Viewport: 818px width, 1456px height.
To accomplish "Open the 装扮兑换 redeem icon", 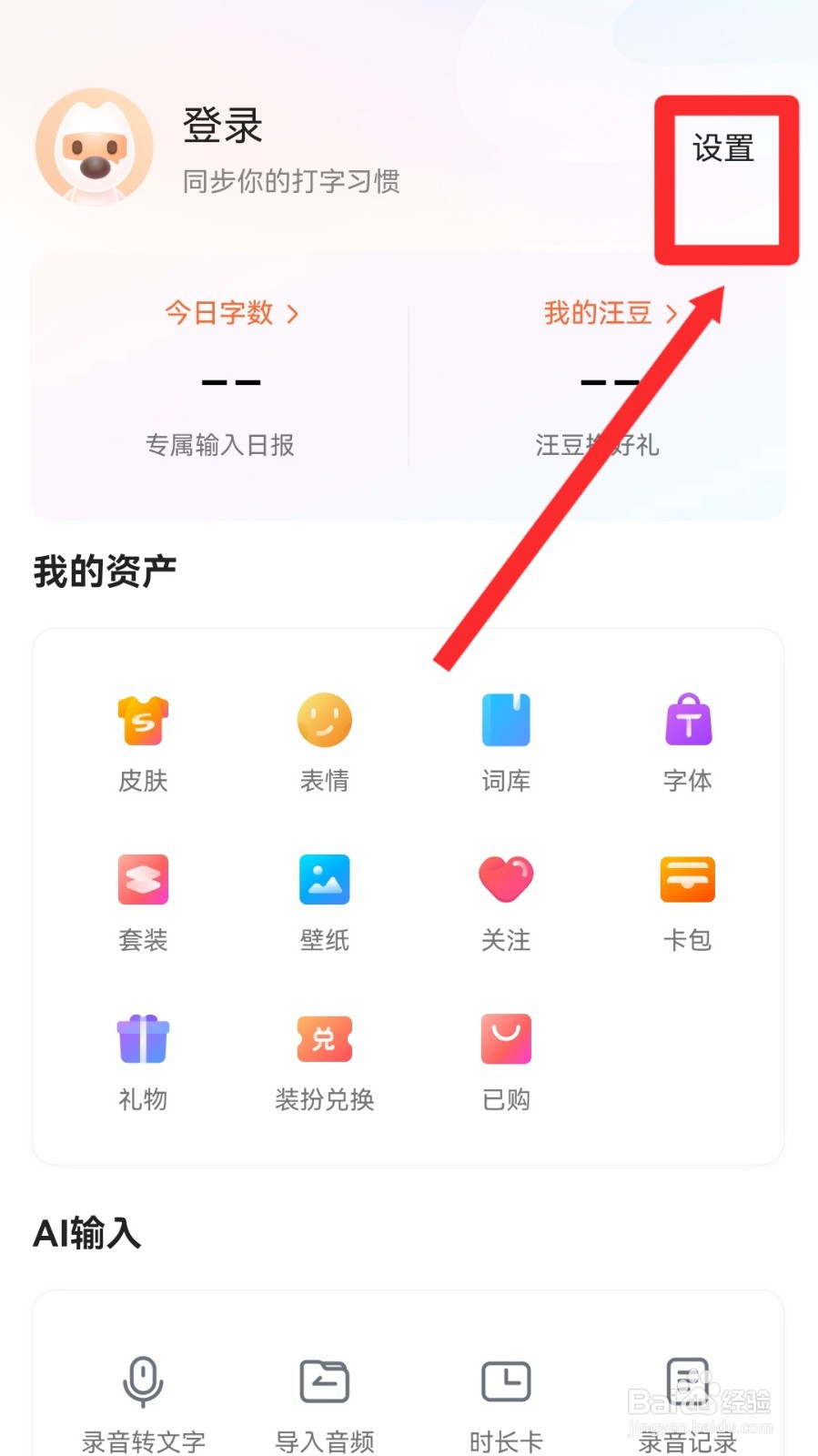I will pyautogui.click(x=324, y=1058).
